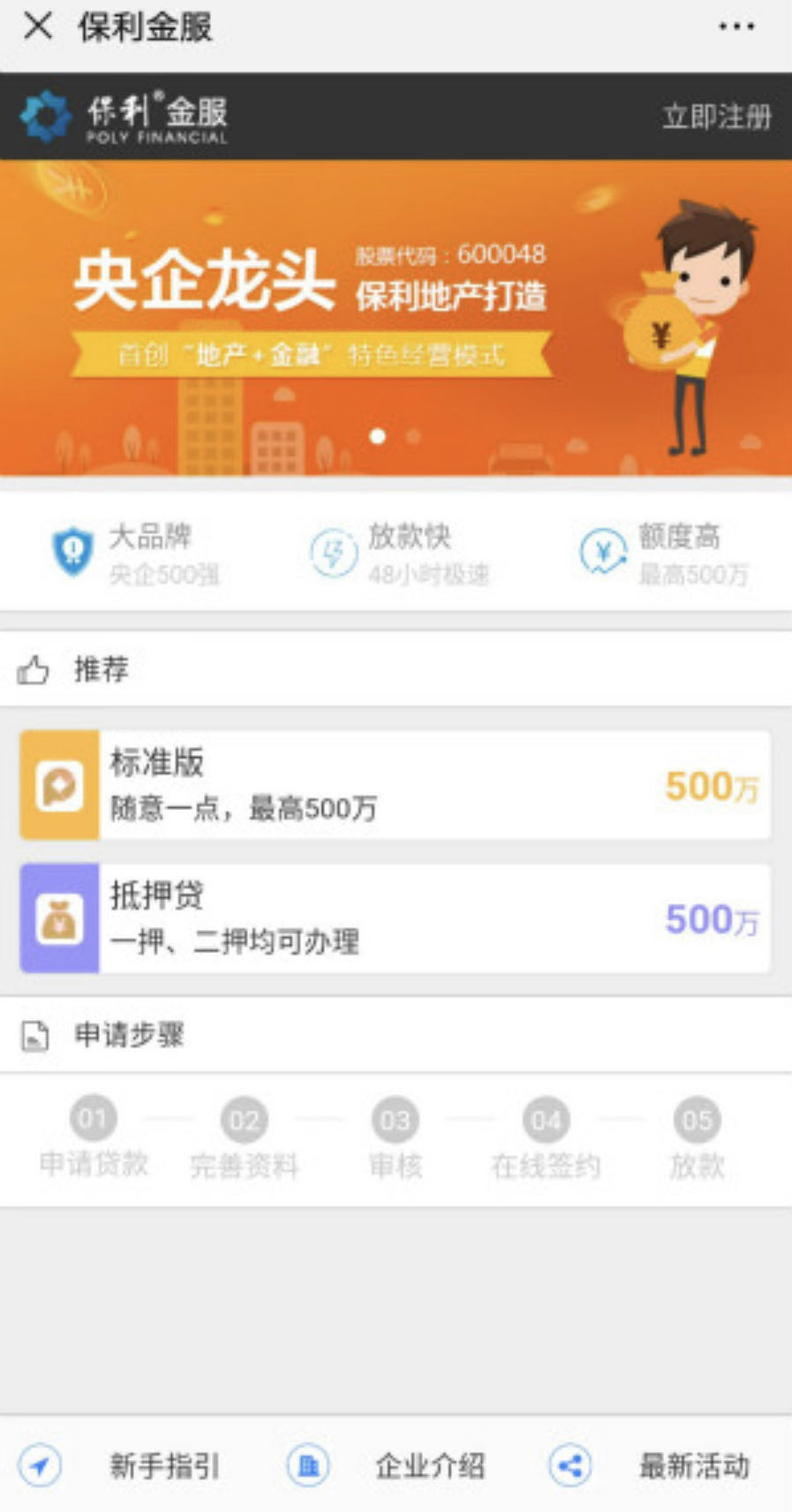
Task: Open the three-dot overflow menu
Action: tap(735, 26)
